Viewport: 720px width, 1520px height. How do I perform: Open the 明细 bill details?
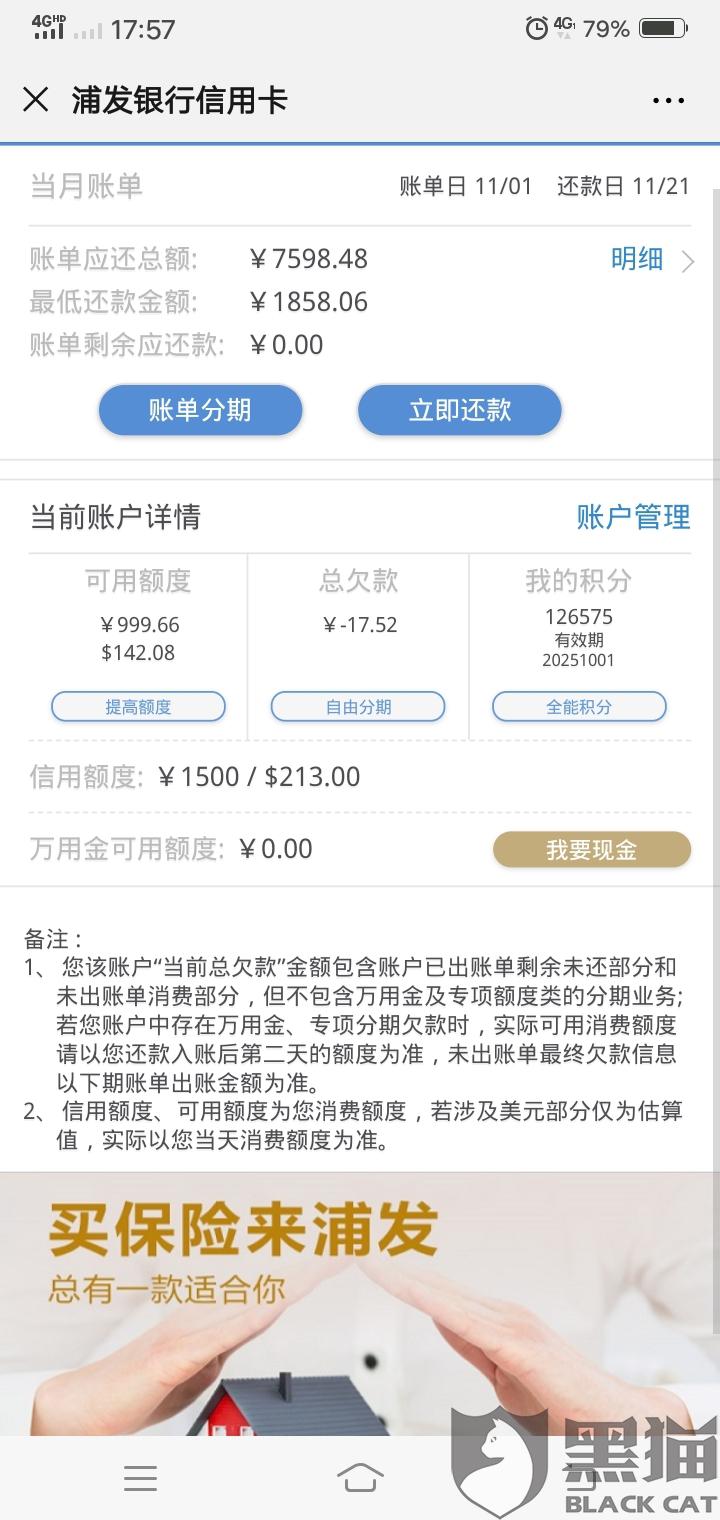point(651,260)
